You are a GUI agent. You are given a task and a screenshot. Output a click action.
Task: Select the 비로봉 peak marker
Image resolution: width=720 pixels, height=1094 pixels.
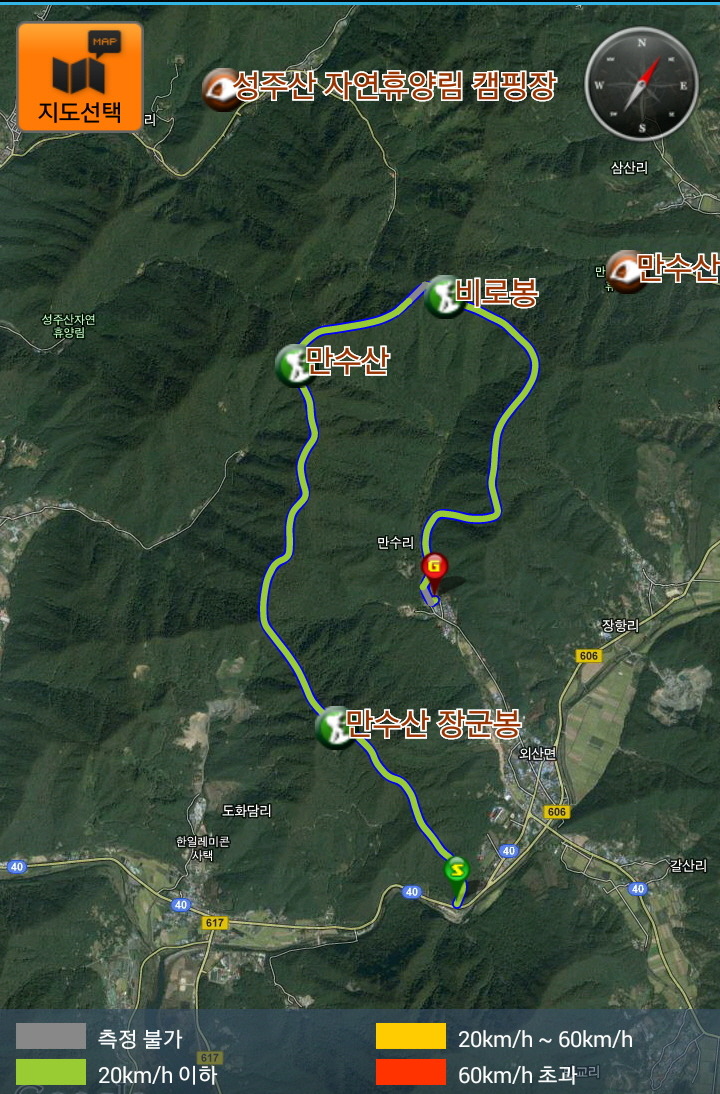443,297
